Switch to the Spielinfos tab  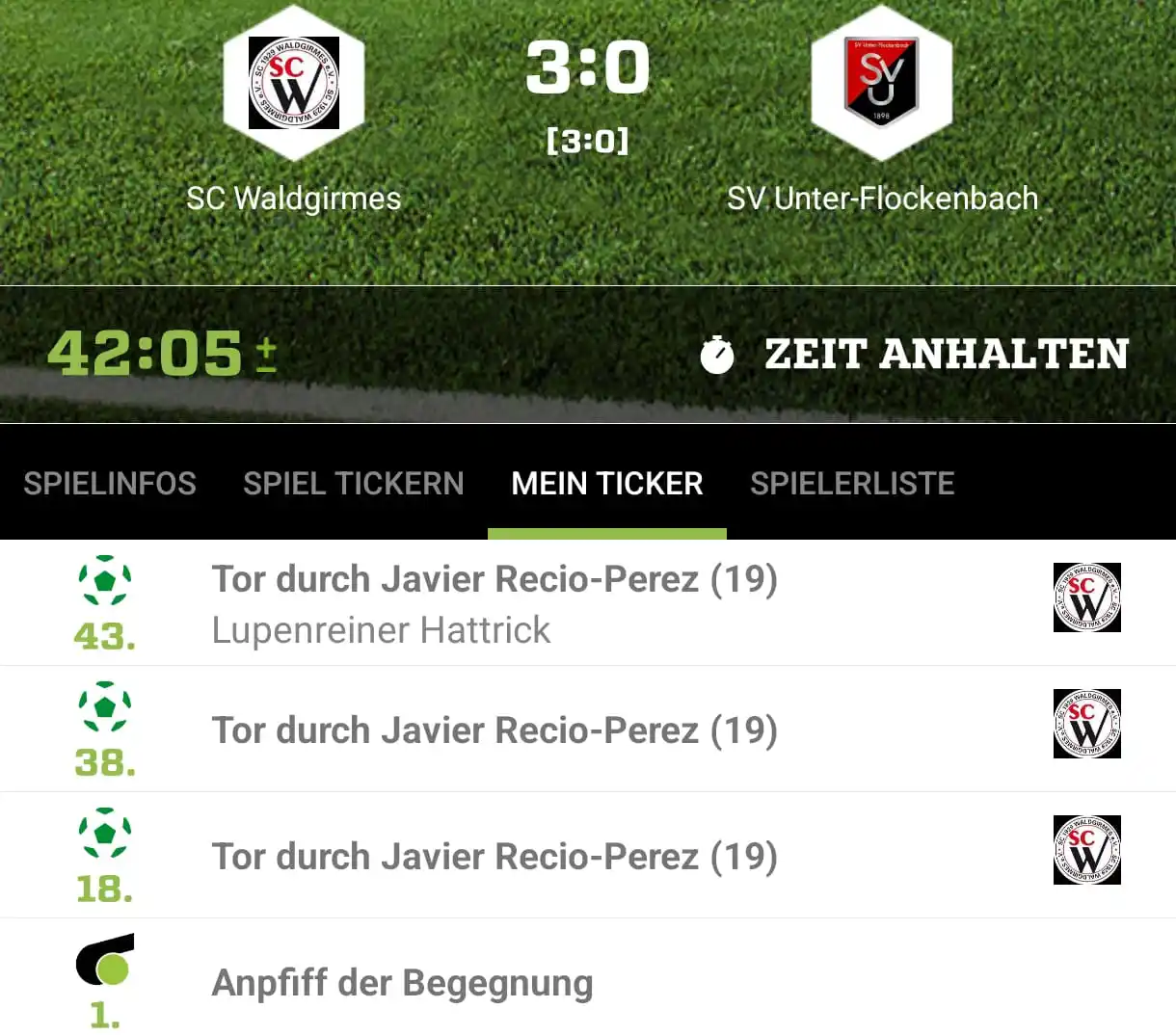pos(110,483)
